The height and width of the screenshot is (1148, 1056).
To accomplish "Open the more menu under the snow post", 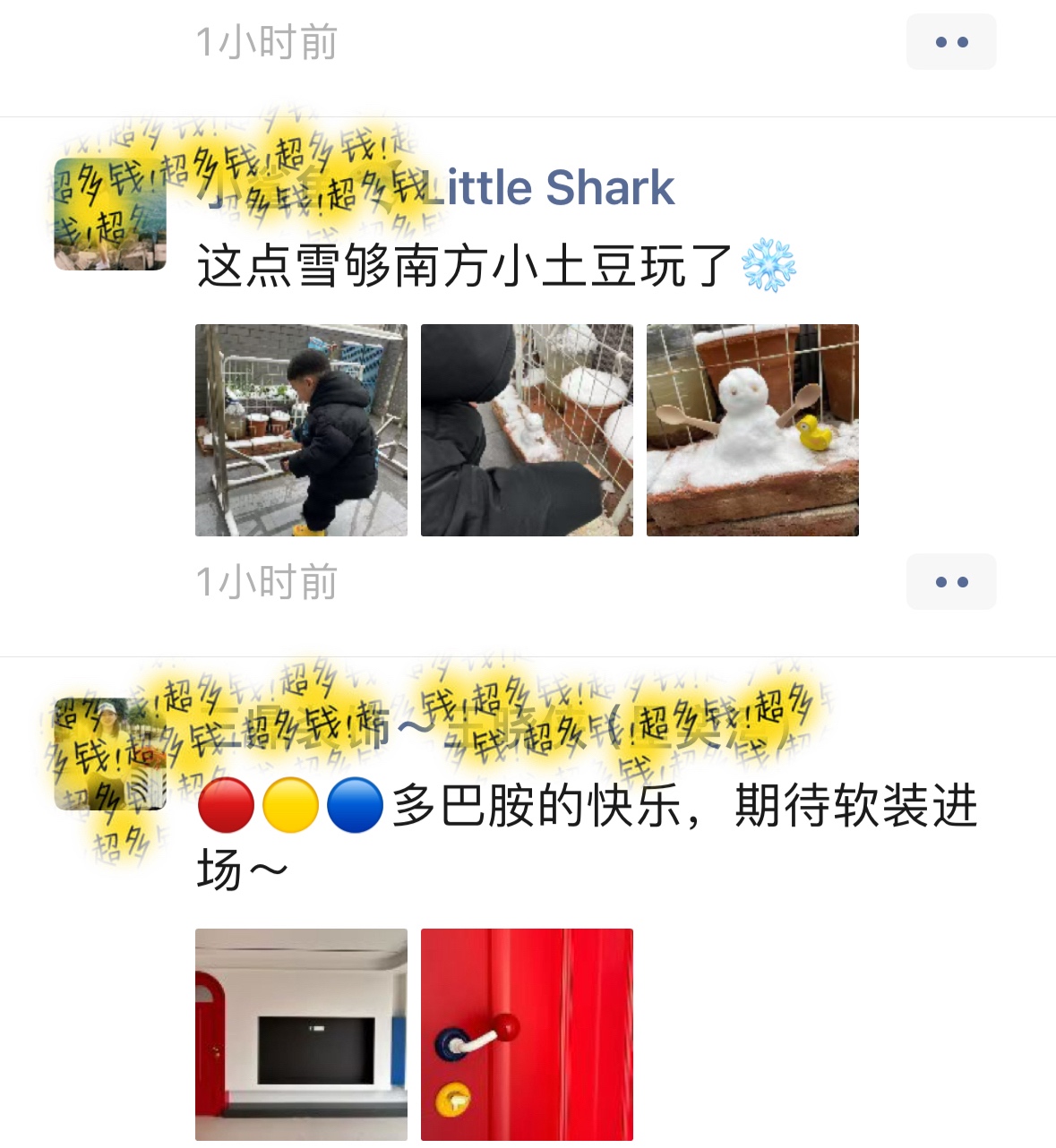I will (950, 582).
